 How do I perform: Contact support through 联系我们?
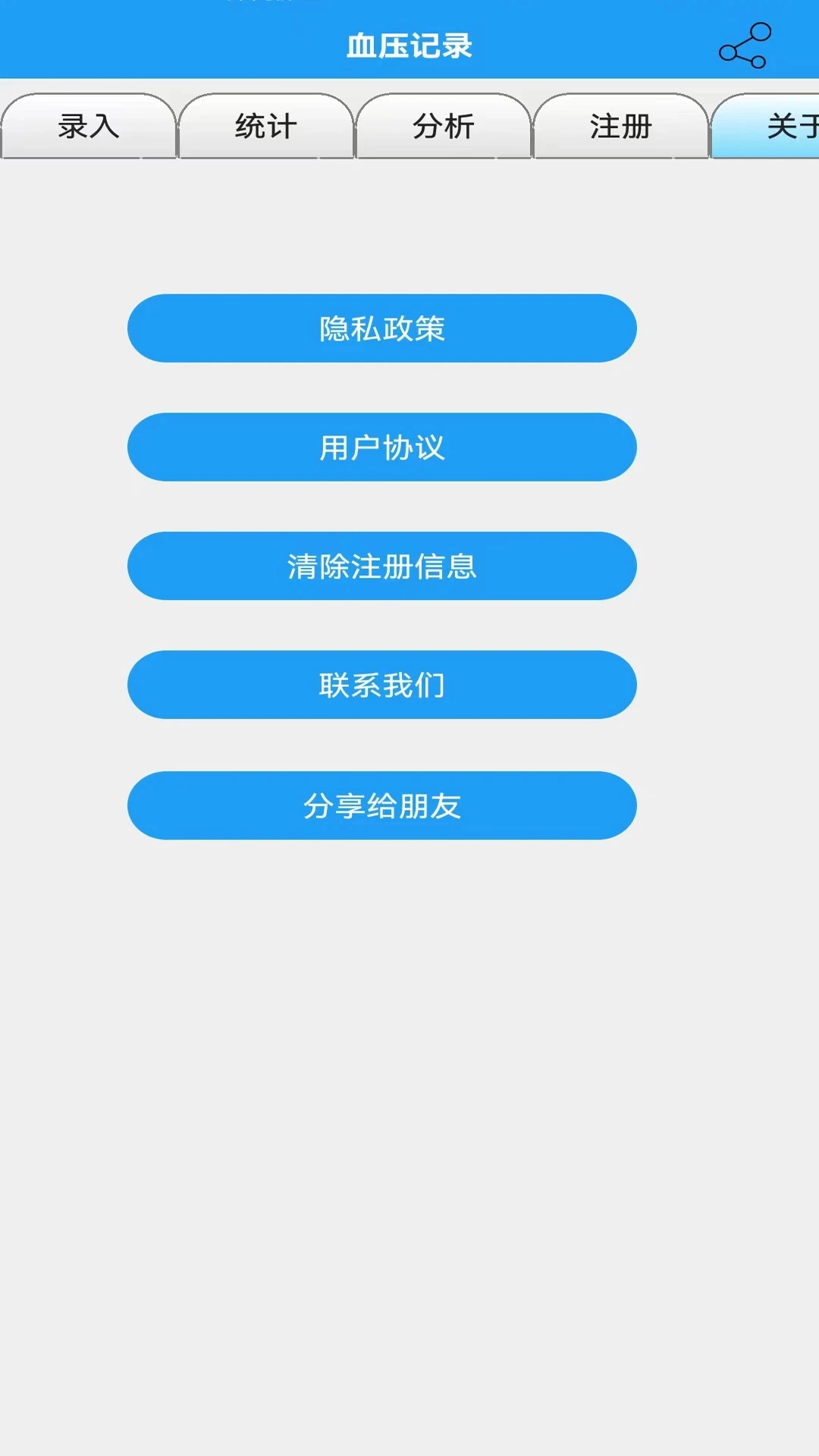[381, 685]
